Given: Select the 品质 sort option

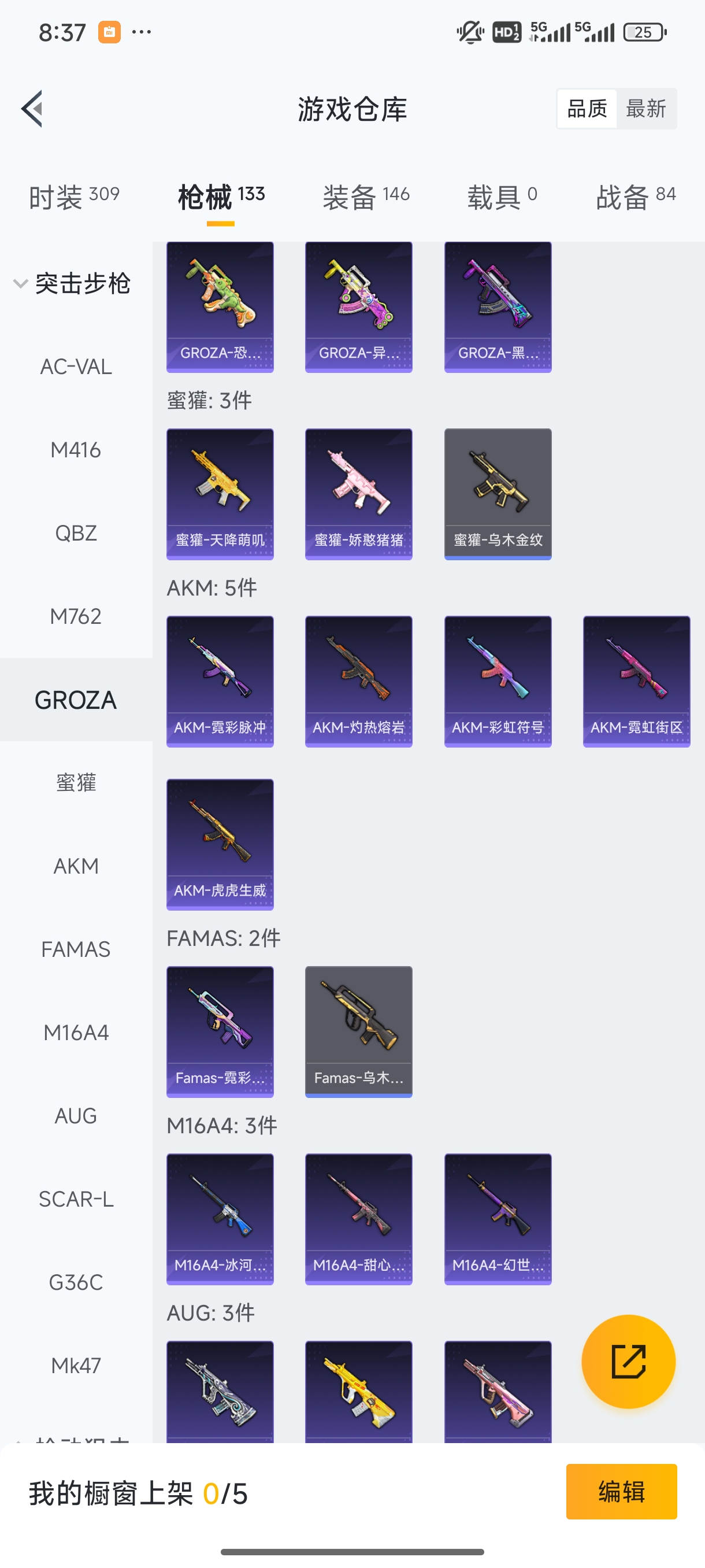Looking at the screenshot, I should 587,109.
